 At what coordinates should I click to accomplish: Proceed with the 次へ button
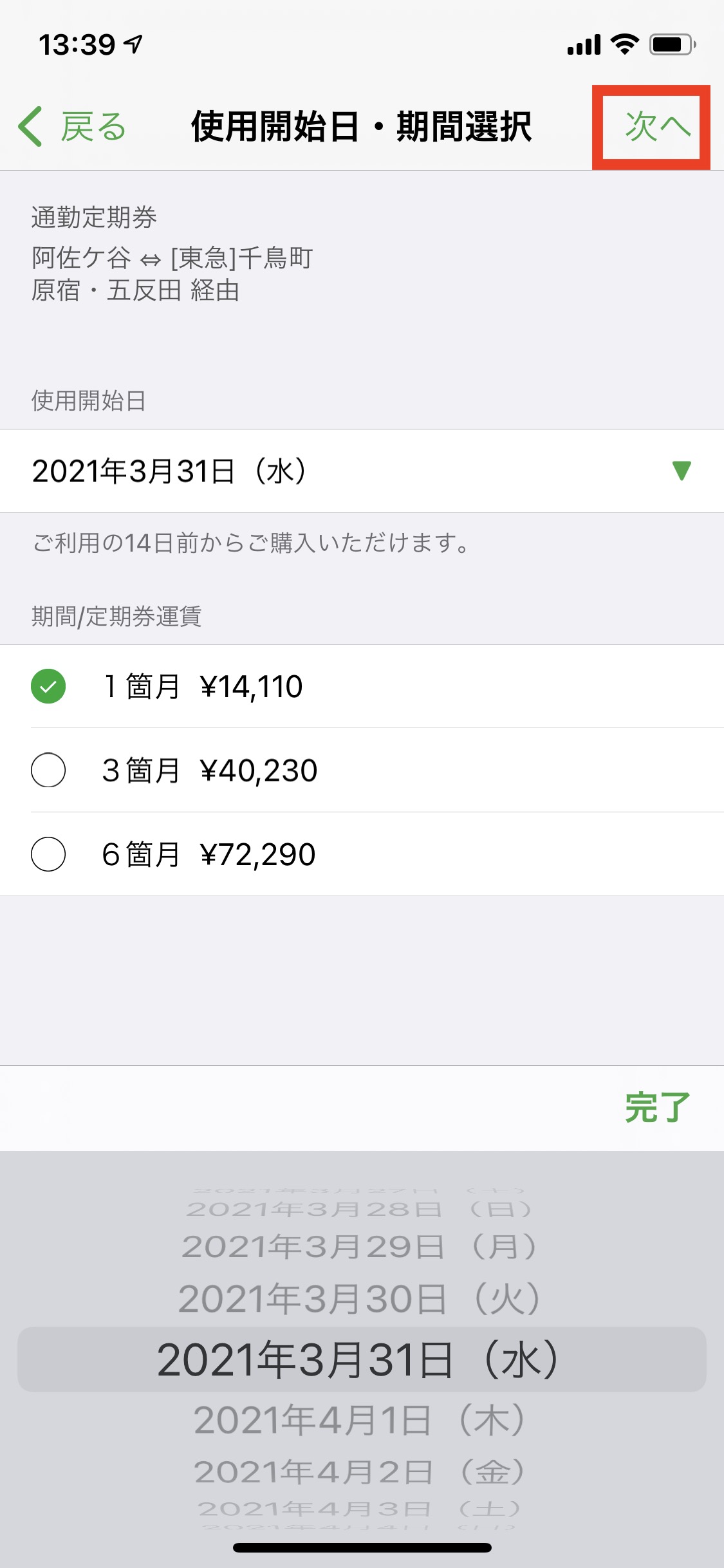click(x=656, y=126)
